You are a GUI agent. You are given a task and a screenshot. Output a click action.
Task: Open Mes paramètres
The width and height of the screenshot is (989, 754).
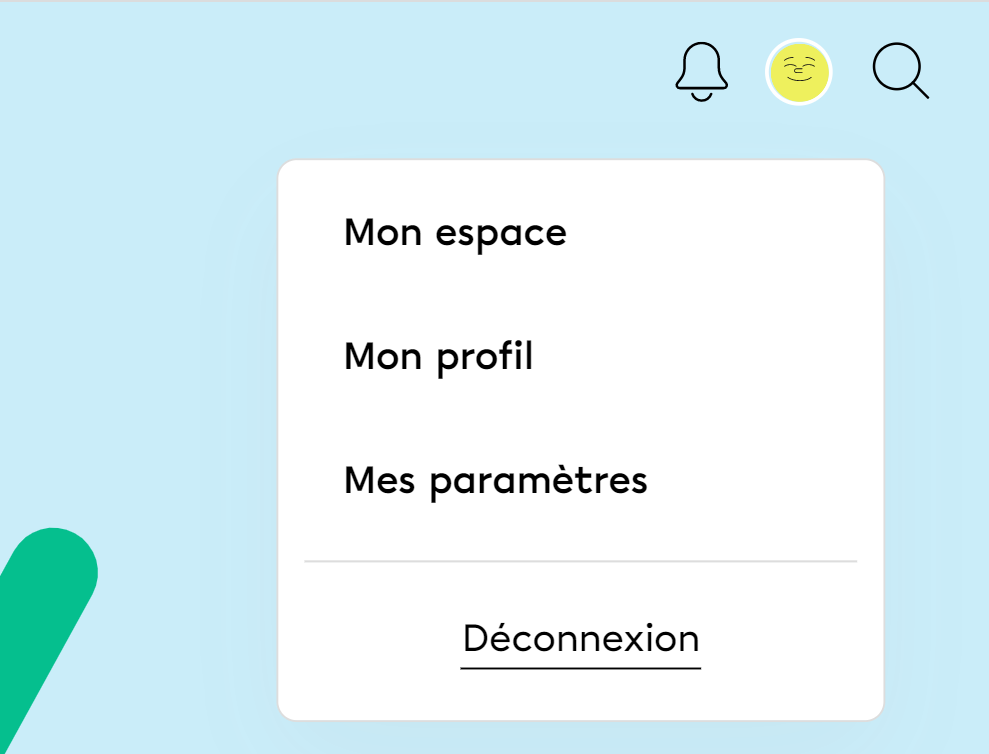tap(495, 481)
